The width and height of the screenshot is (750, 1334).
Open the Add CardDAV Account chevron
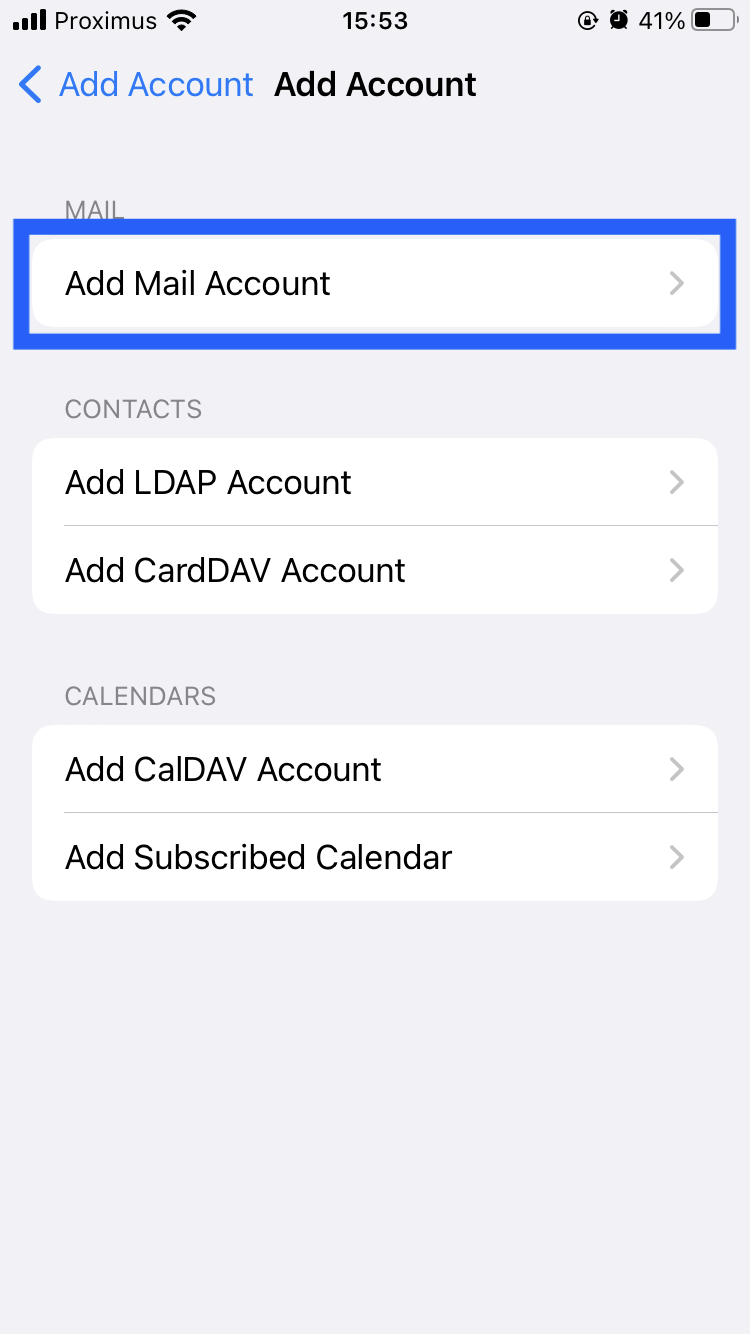pos(677,570)
